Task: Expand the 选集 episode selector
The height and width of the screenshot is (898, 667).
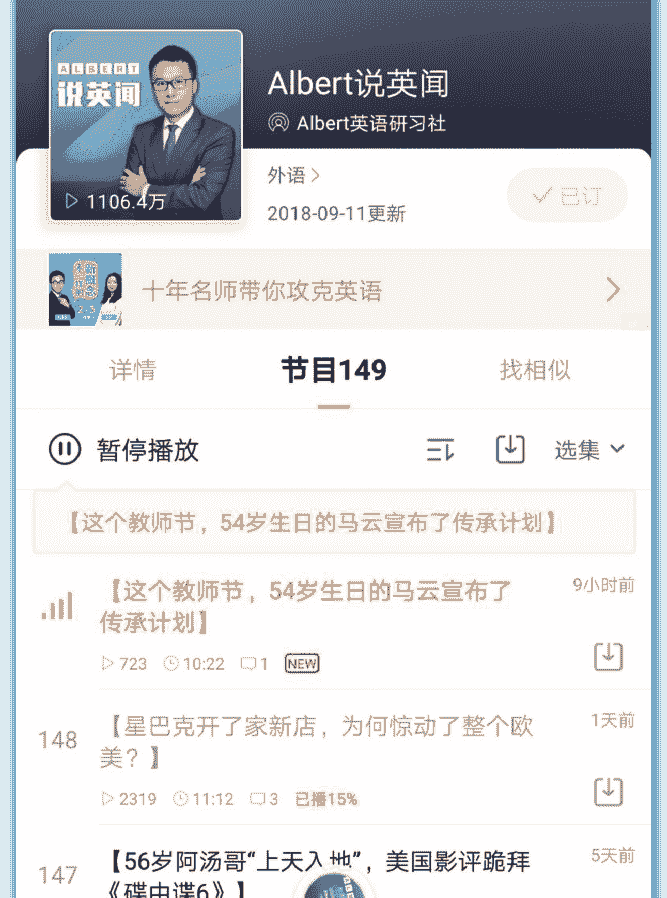Action: point(589,450)
